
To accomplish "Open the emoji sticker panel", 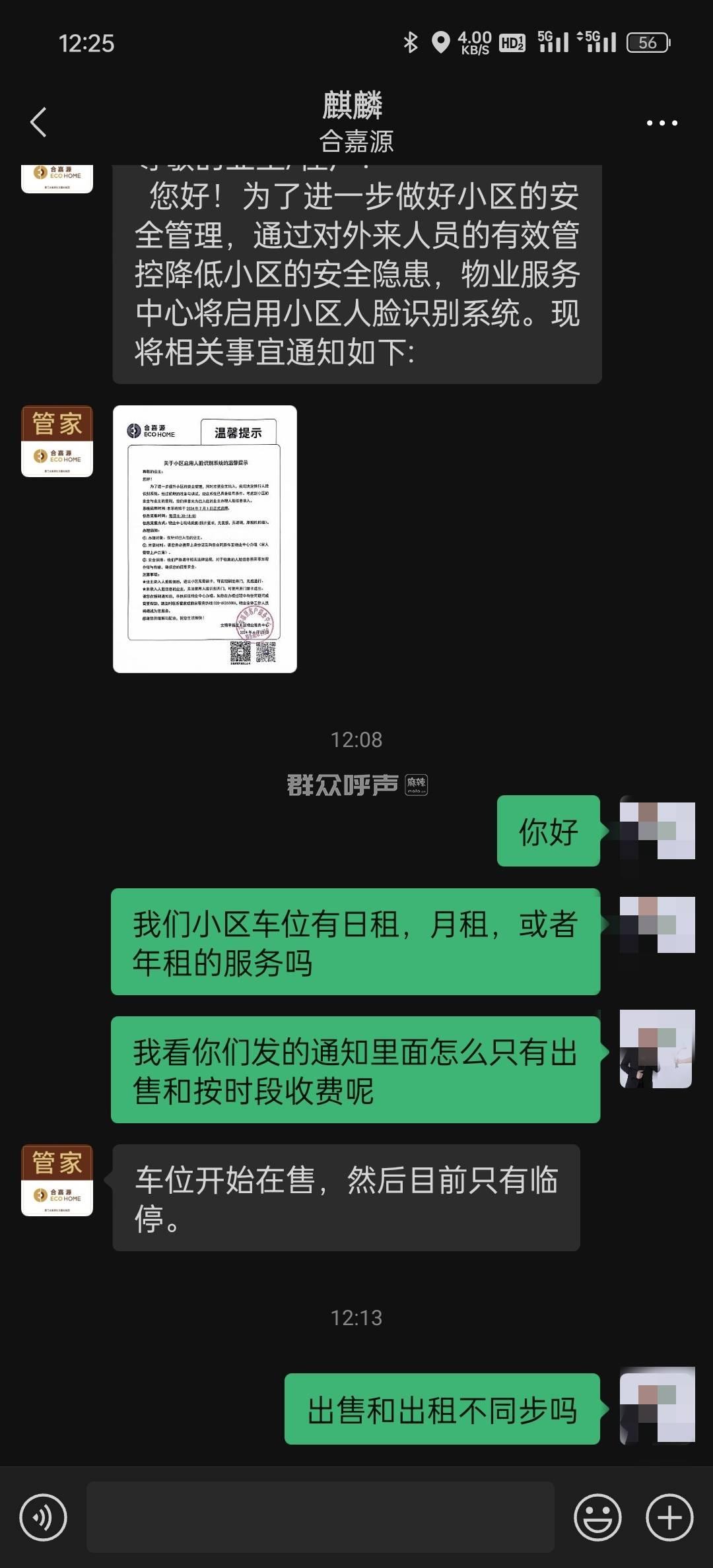I will coord(597,1518).
